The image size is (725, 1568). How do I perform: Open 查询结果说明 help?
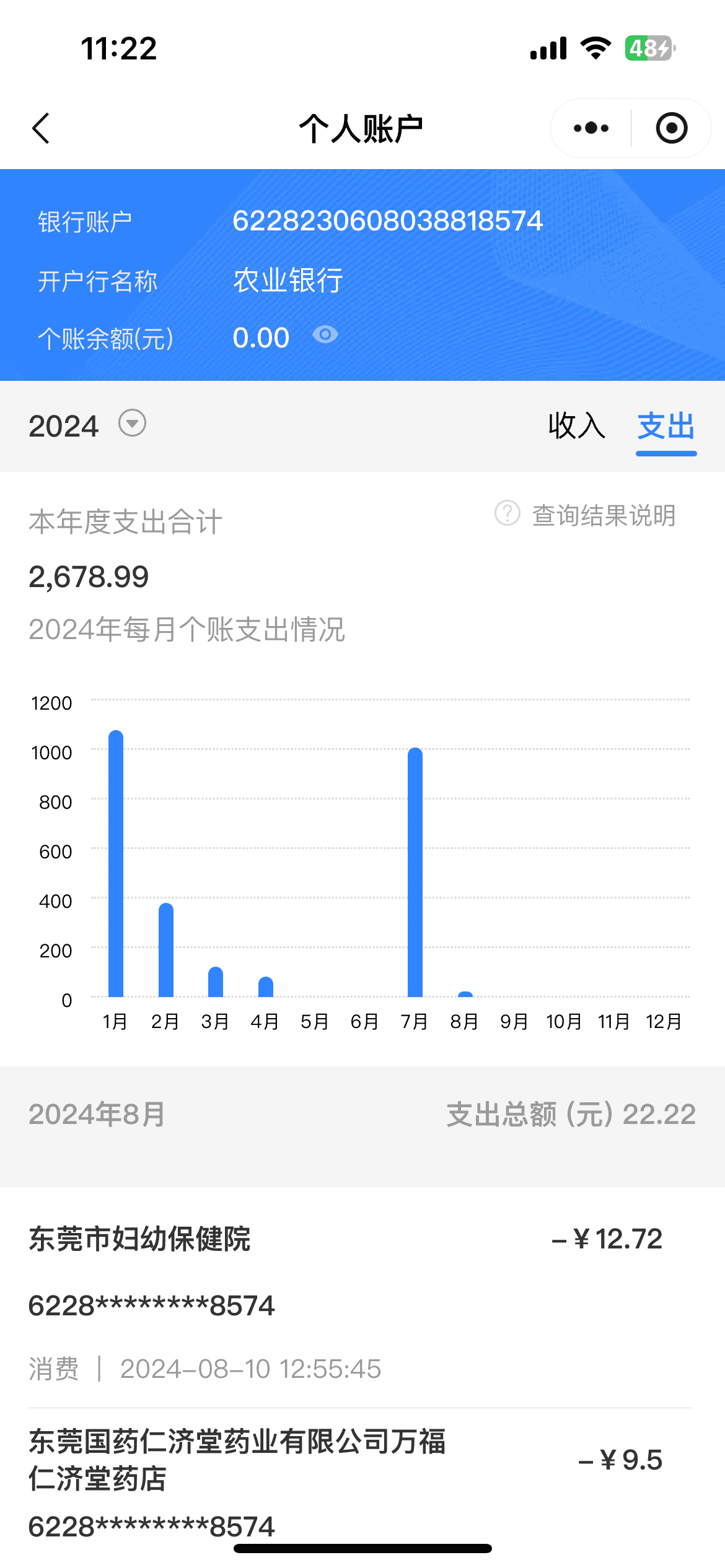pos(586,515)
